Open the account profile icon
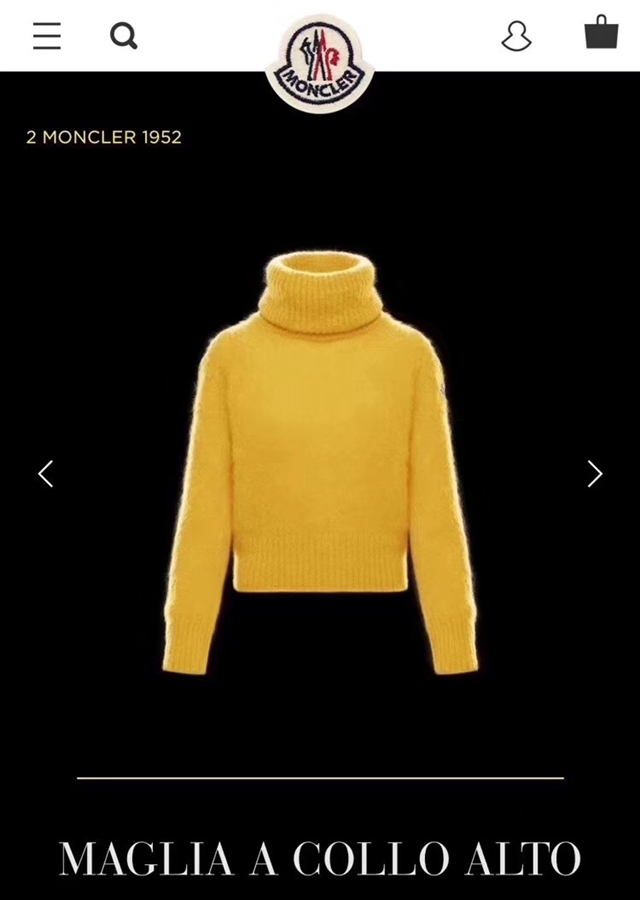The width and height of the screenshot is (640, 900). click(516, 36)
